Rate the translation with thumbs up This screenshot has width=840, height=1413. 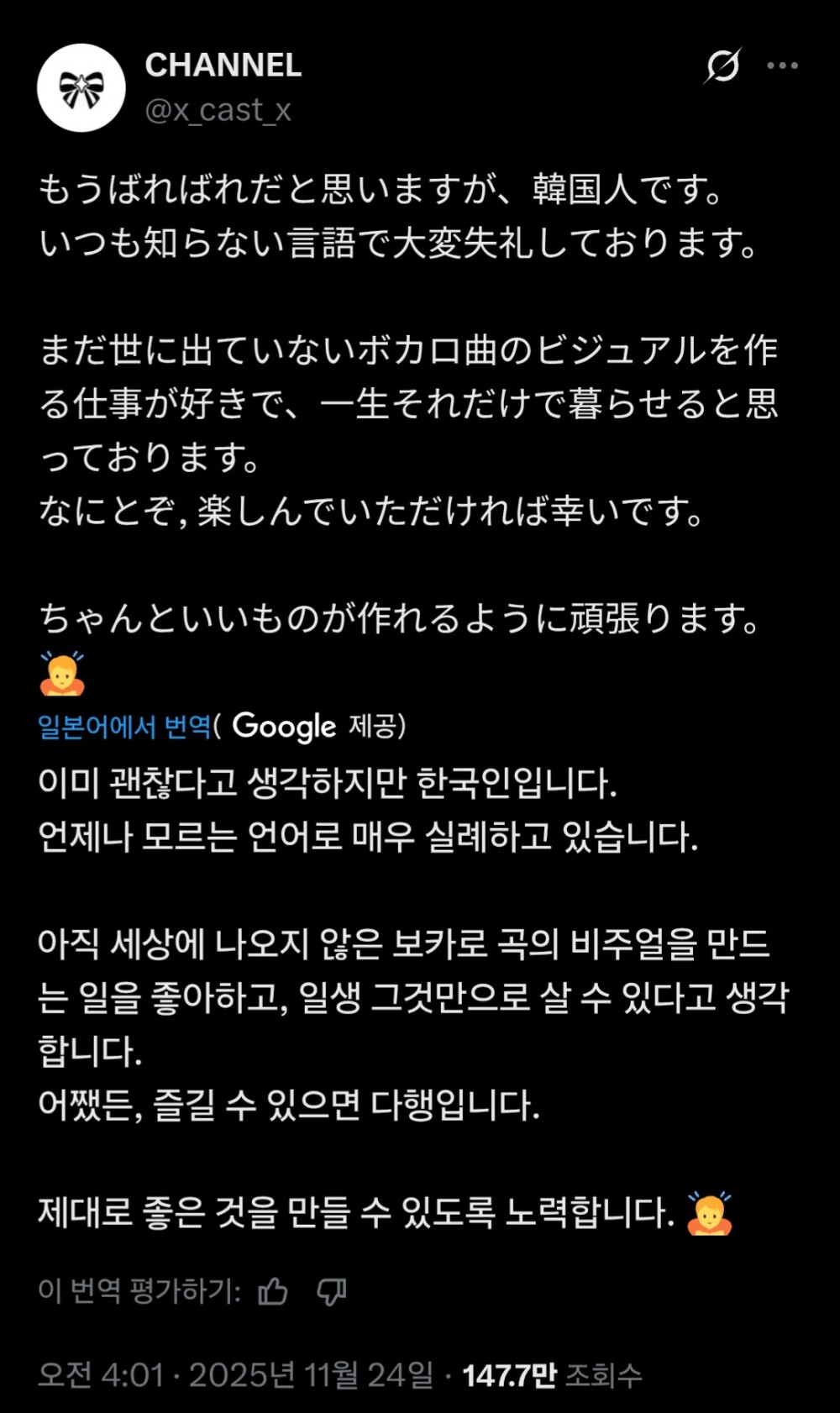[x=273, y=1291]
